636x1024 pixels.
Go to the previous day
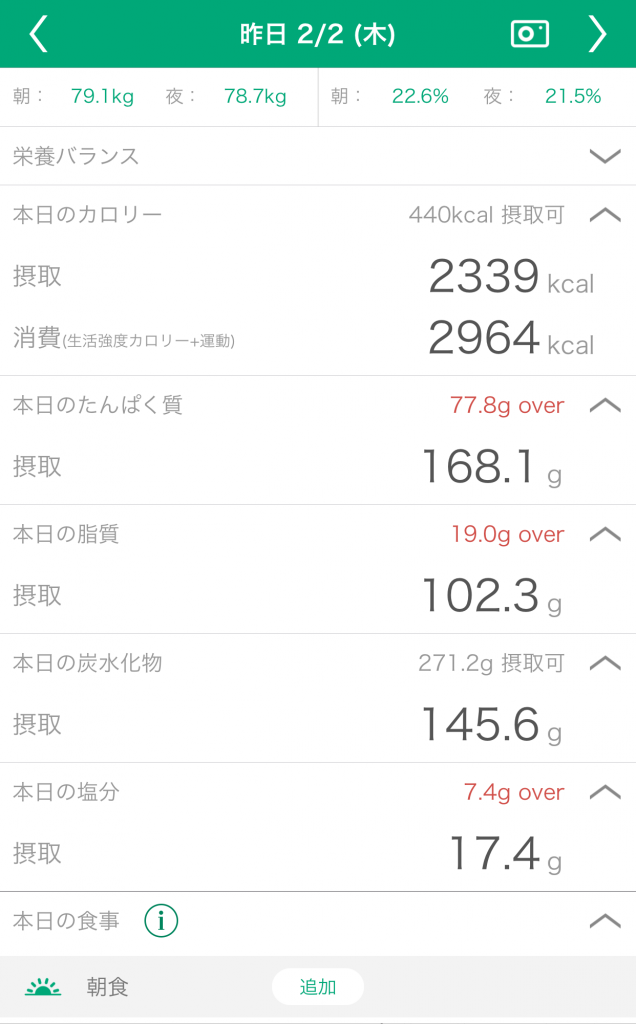coord(39,34)
